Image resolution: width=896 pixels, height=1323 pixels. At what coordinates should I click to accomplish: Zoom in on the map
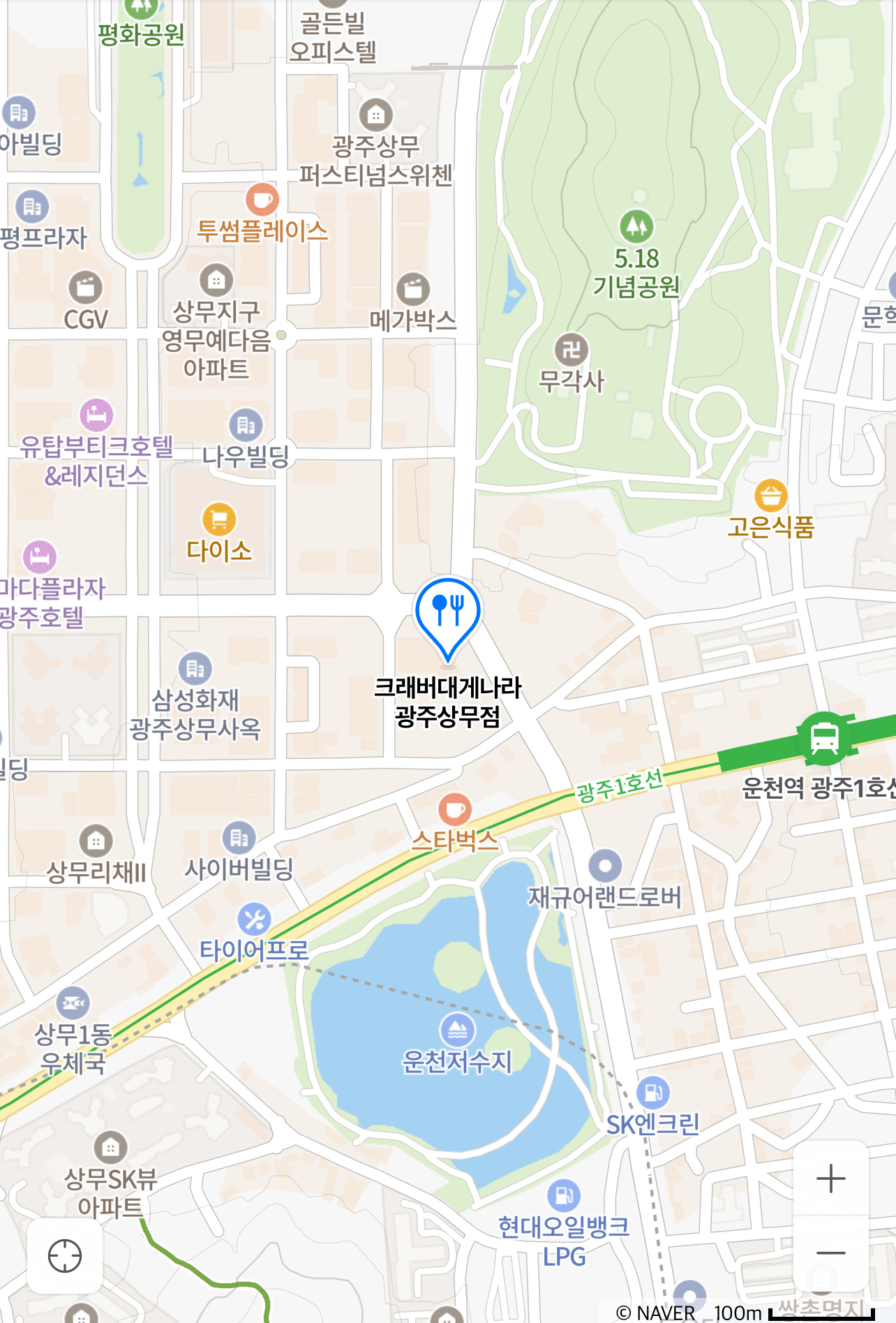[x=830, y=1178]
